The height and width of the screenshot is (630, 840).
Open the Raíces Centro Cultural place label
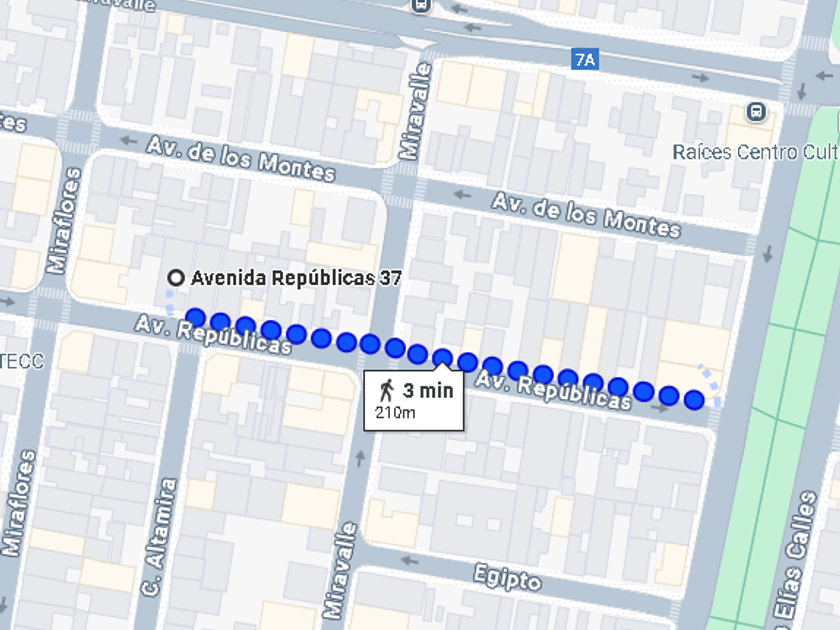pos(755,152)
